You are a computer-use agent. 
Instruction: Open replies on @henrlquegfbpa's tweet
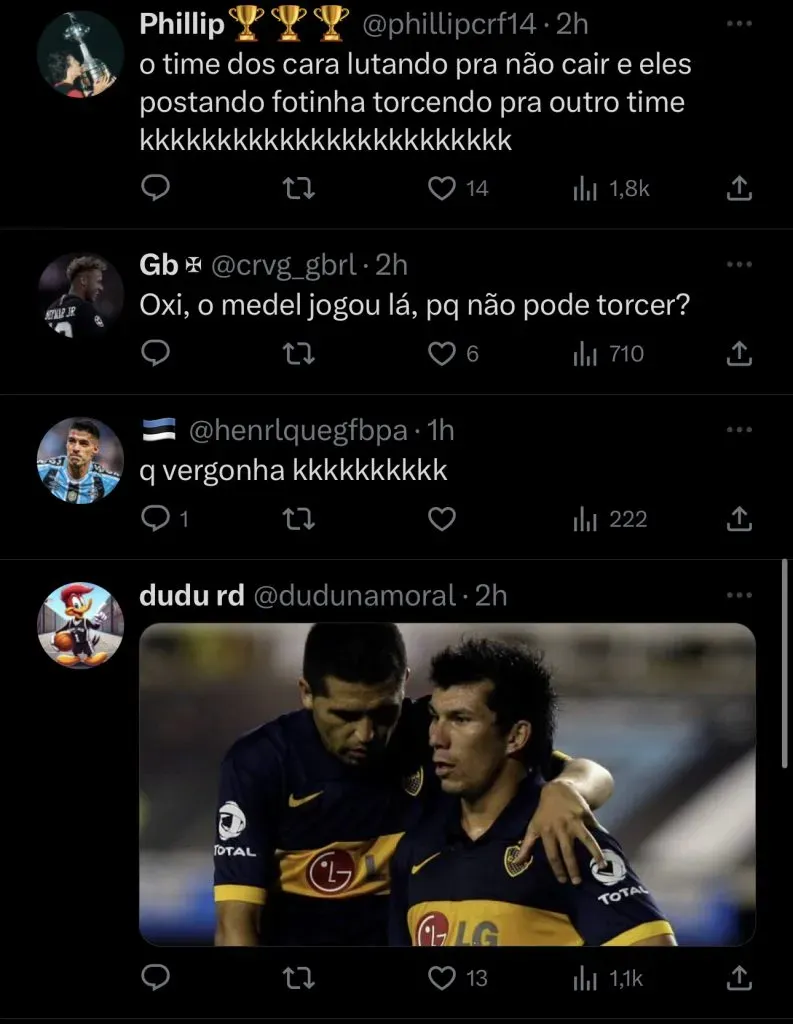(155, 518)
